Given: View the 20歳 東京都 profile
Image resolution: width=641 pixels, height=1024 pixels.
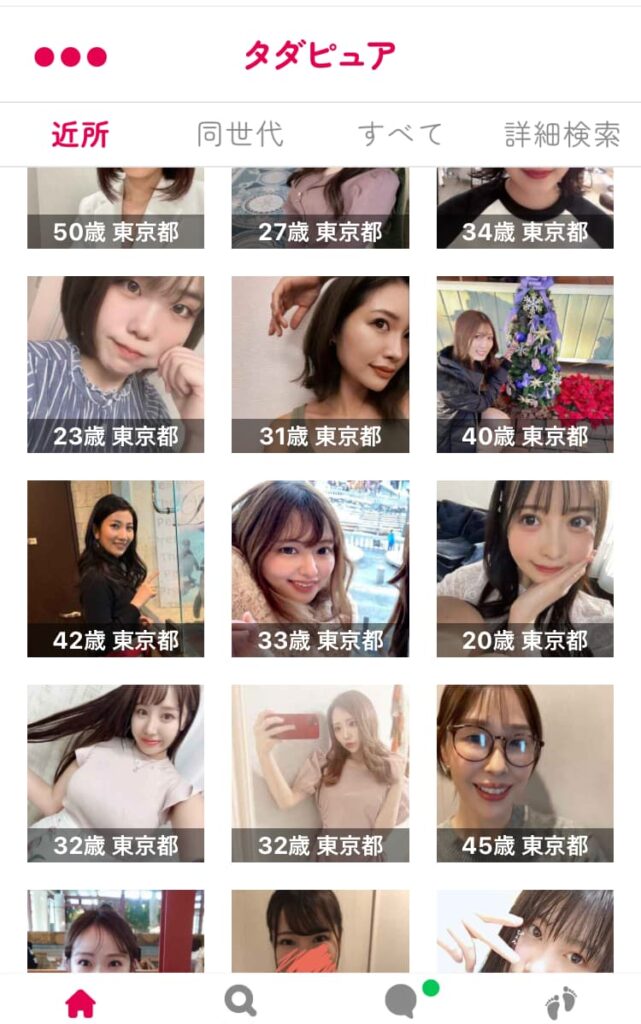Looking at the screenshot, I should [525, 568].
